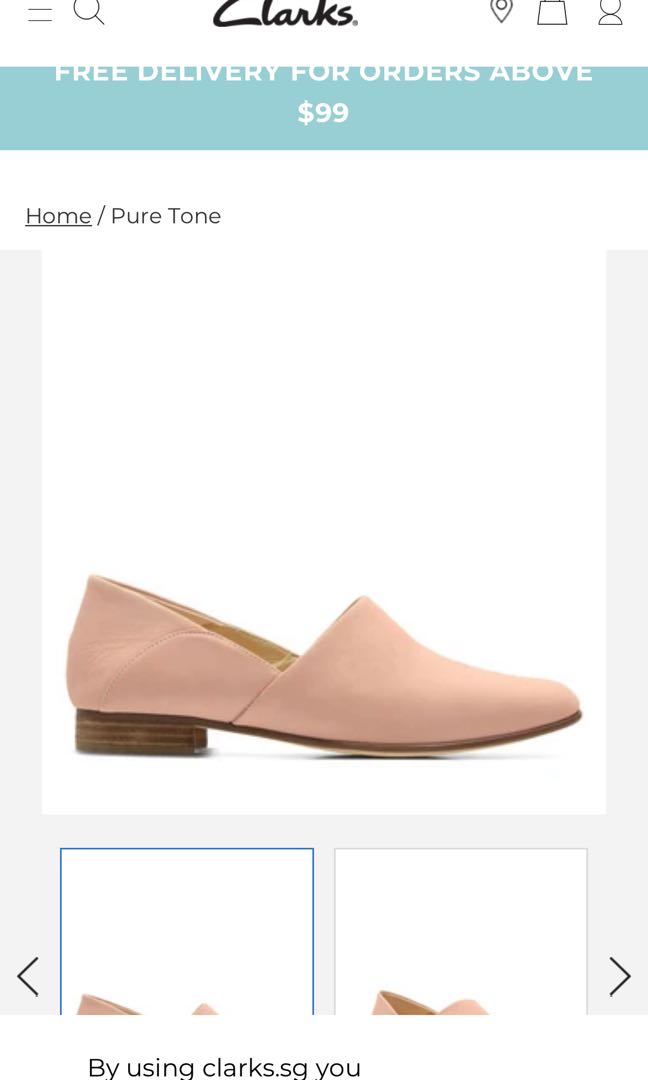This screenshot has width=648, height=1080.
Task: Open the search icon
Action: 89,11
